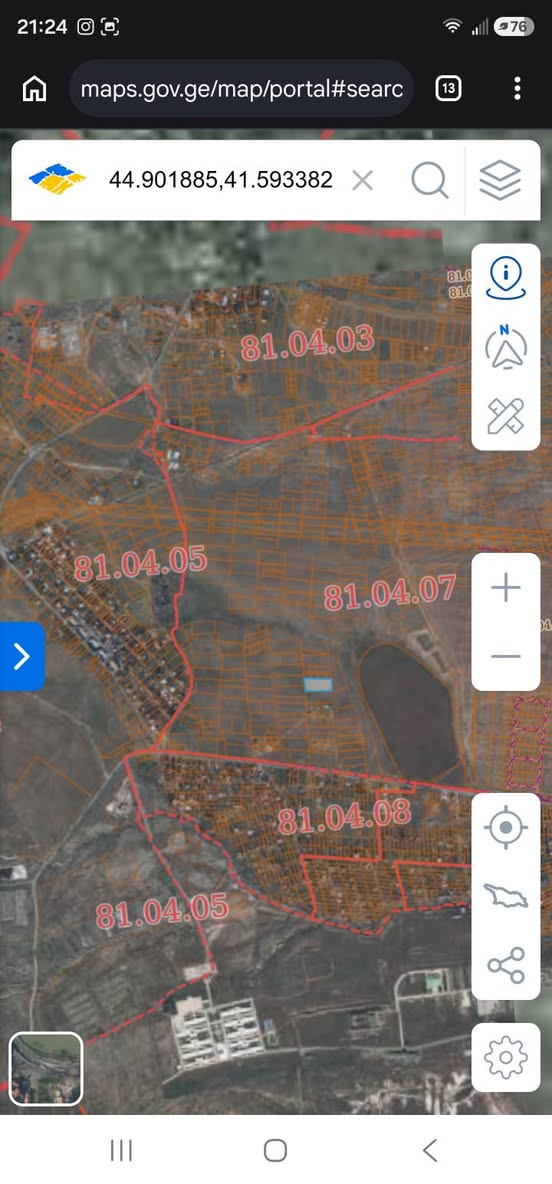Center the map on my location
Screen dimensions: 552x1184
[506, 828]
